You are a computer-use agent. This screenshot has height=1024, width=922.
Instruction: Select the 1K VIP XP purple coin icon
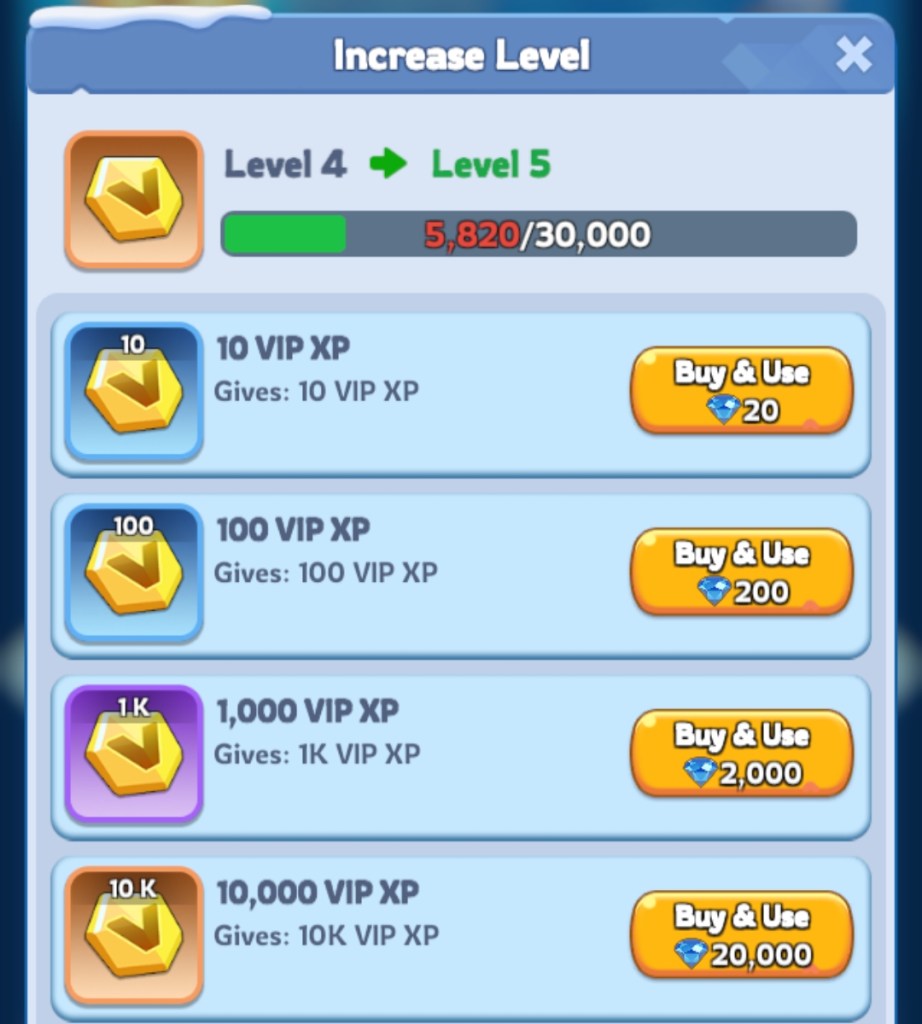tap(133, 753)
